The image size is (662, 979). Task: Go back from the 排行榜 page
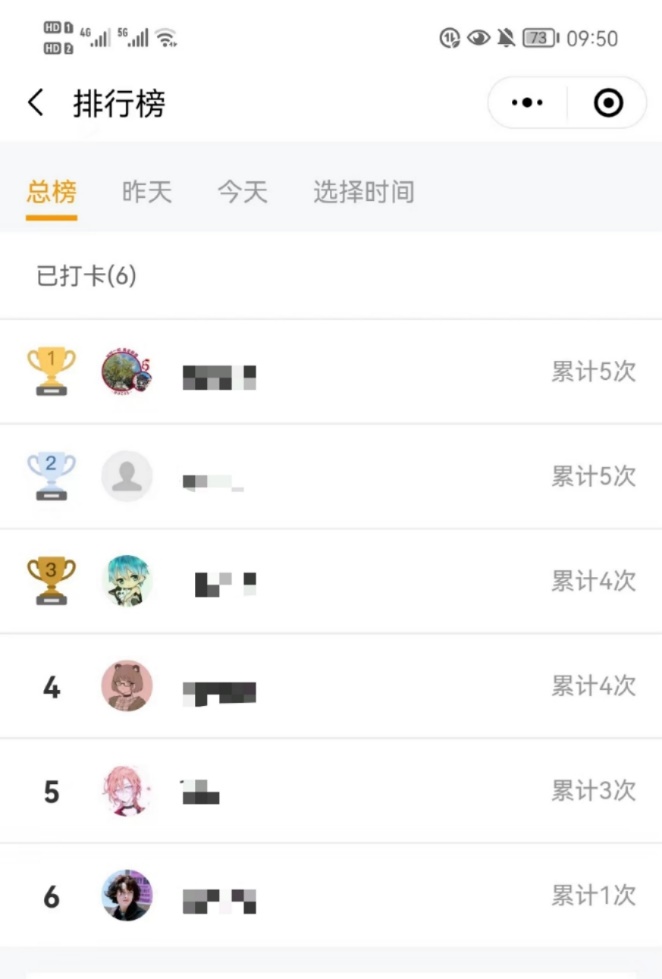tap(36, 103)
